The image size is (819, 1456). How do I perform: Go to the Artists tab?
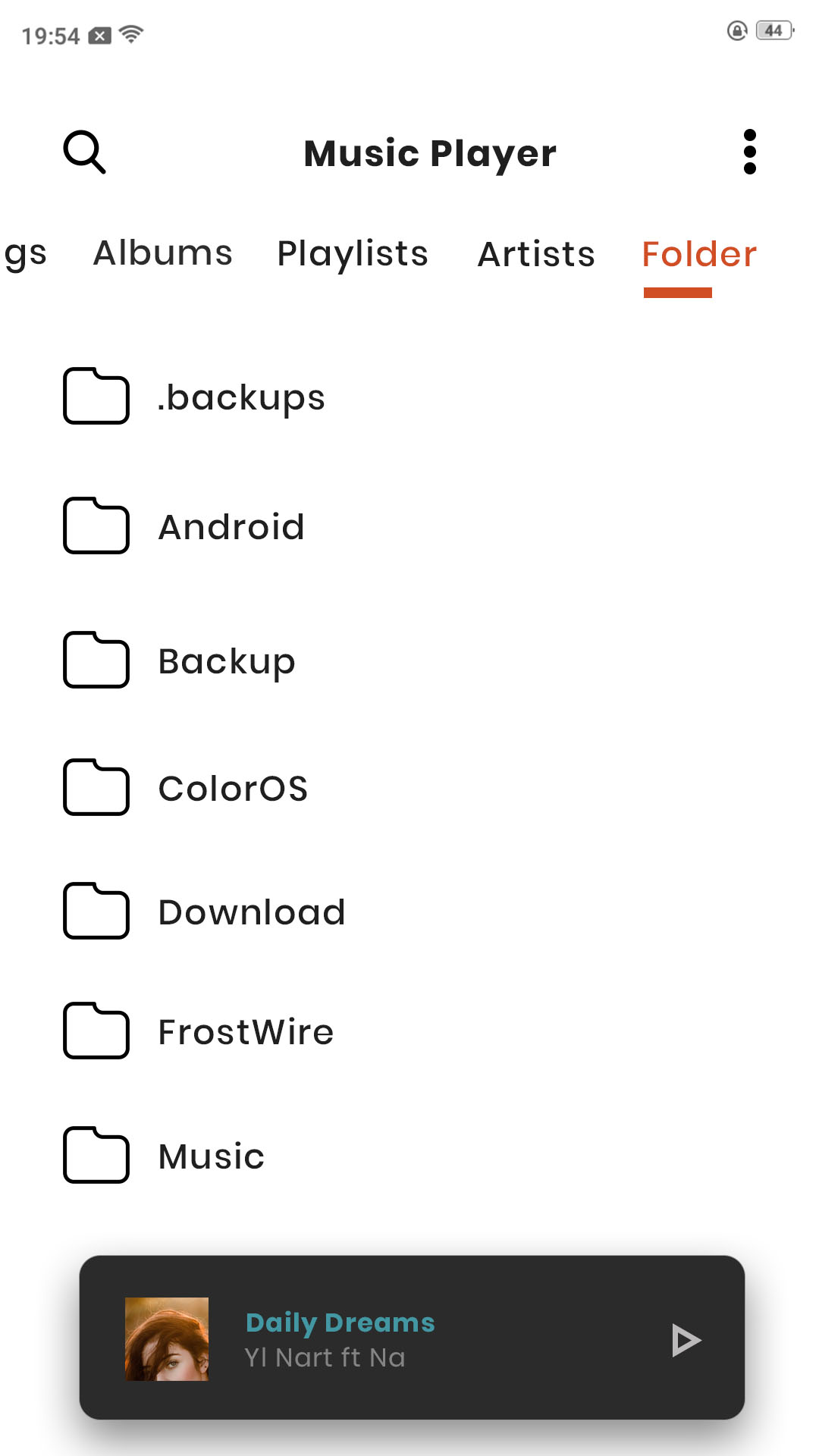click(536, 254)
